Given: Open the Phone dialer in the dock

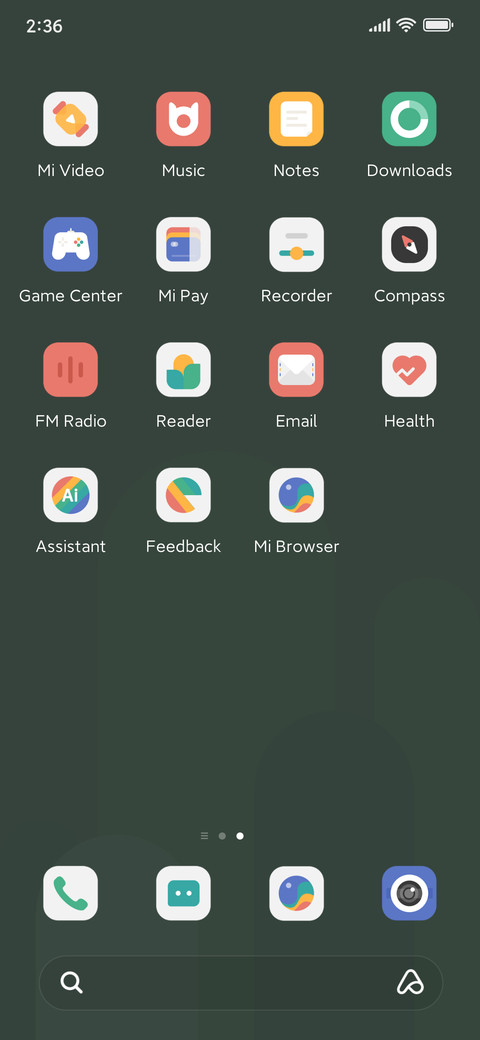Looking at the screenshot, I should pos(70,893).
